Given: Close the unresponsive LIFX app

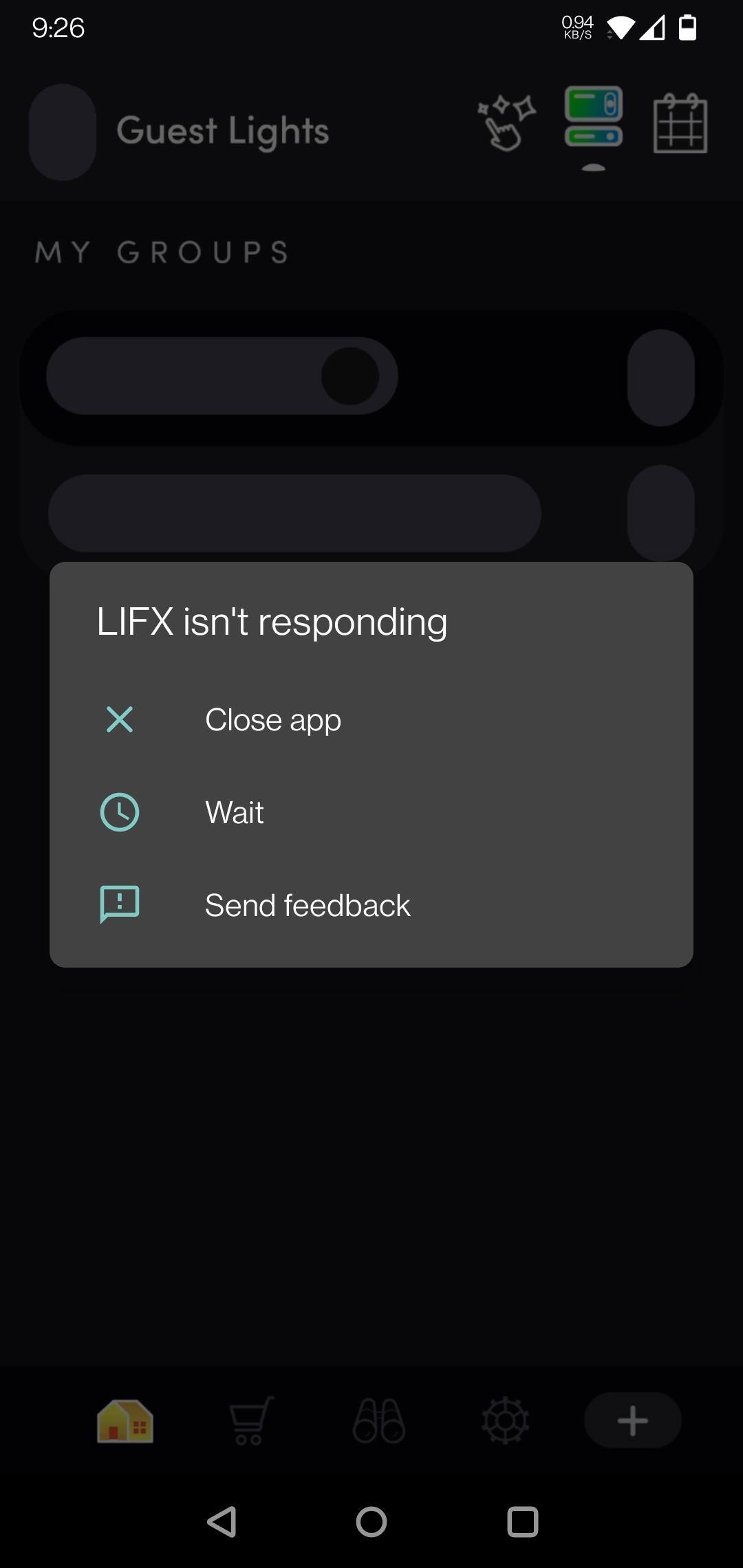Looking at the screenshot, I should pyautogui.click(x=272, y=720).
